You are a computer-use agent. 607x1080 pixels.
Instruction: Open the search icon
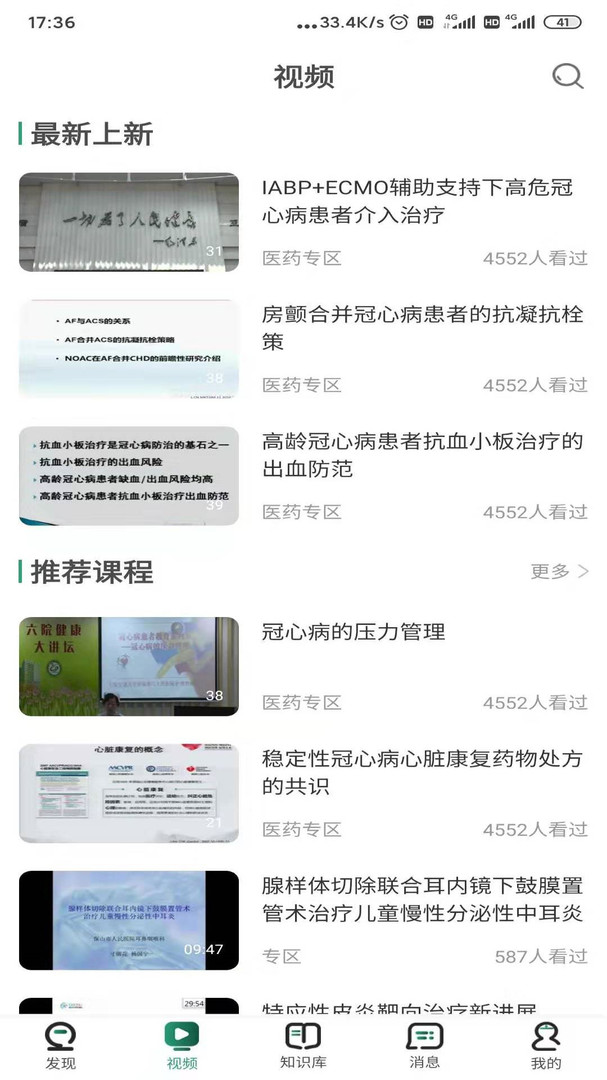click(567, 76)
